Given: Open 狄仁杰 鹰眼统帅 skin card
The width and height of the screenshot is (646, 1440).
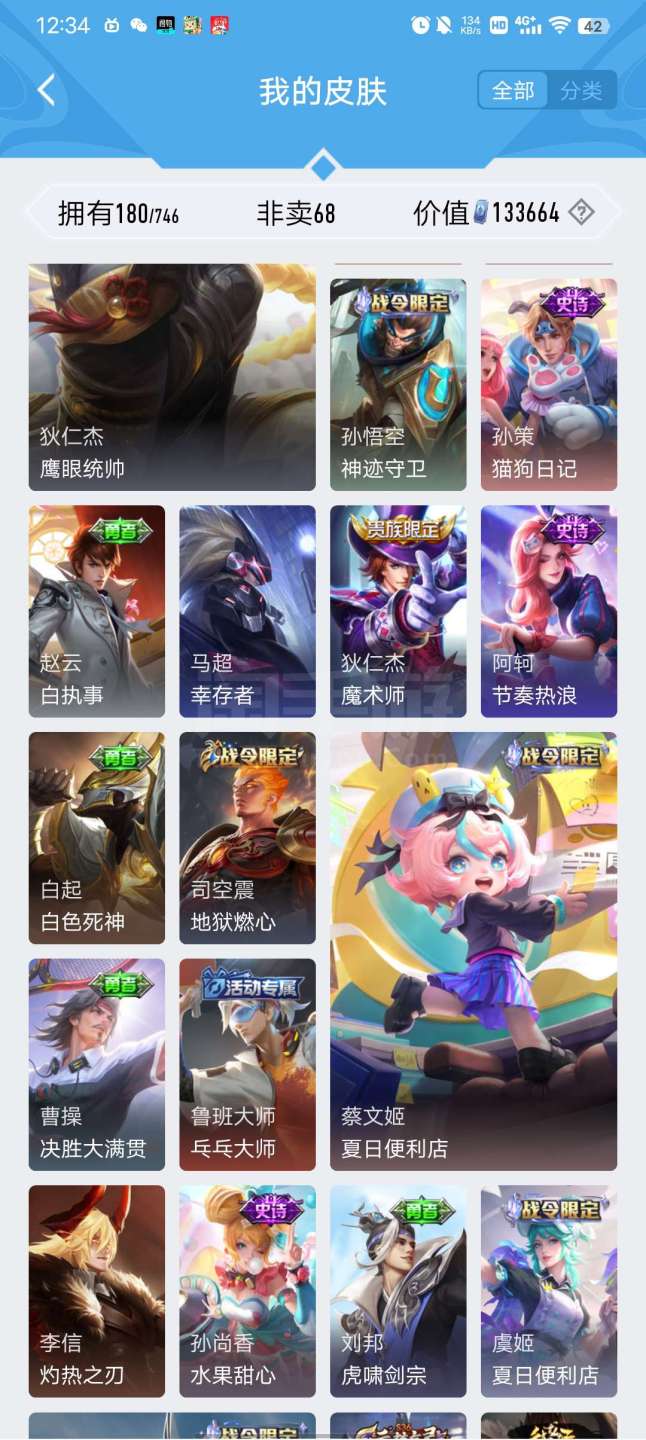Looking at the screenshot, I should point(172,377).
